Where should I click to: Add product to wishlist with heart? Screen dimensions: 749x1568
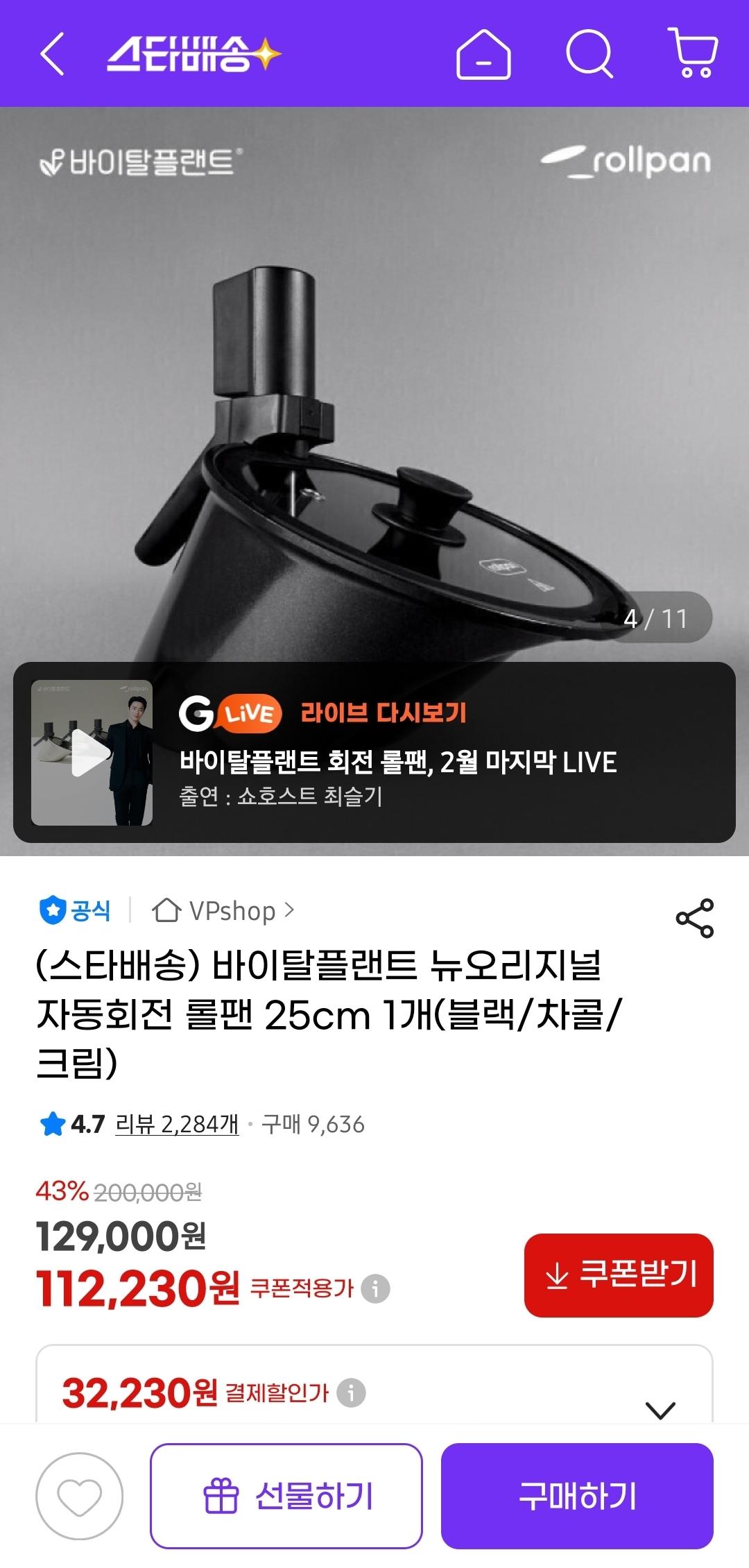coord(80,1497)
